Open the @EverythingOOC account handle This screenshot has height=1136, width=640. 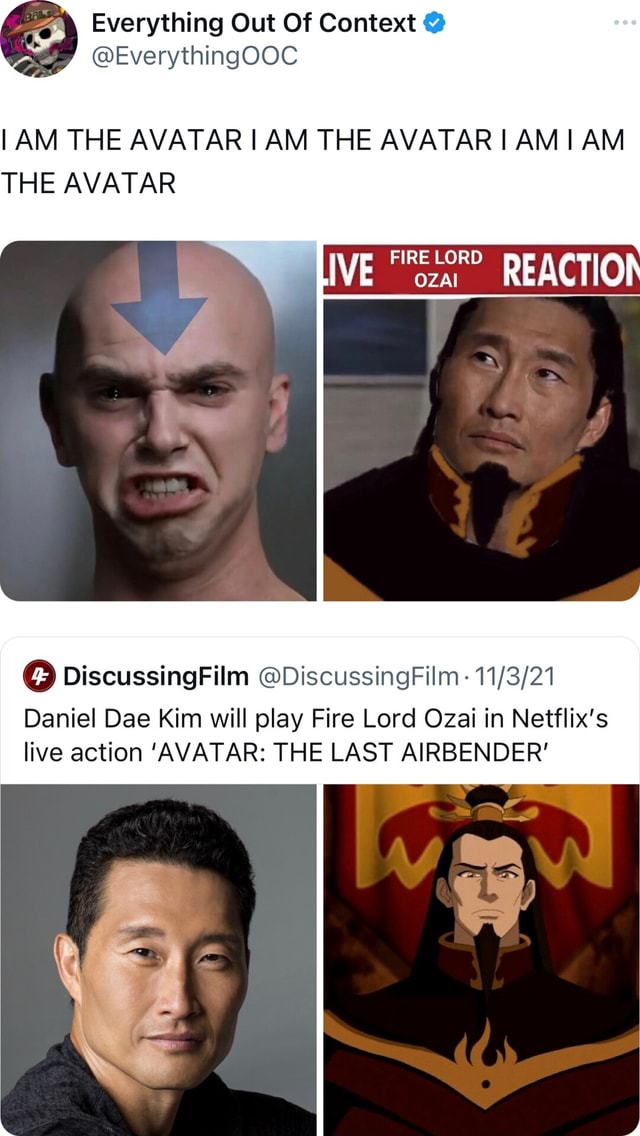point(194,57)
